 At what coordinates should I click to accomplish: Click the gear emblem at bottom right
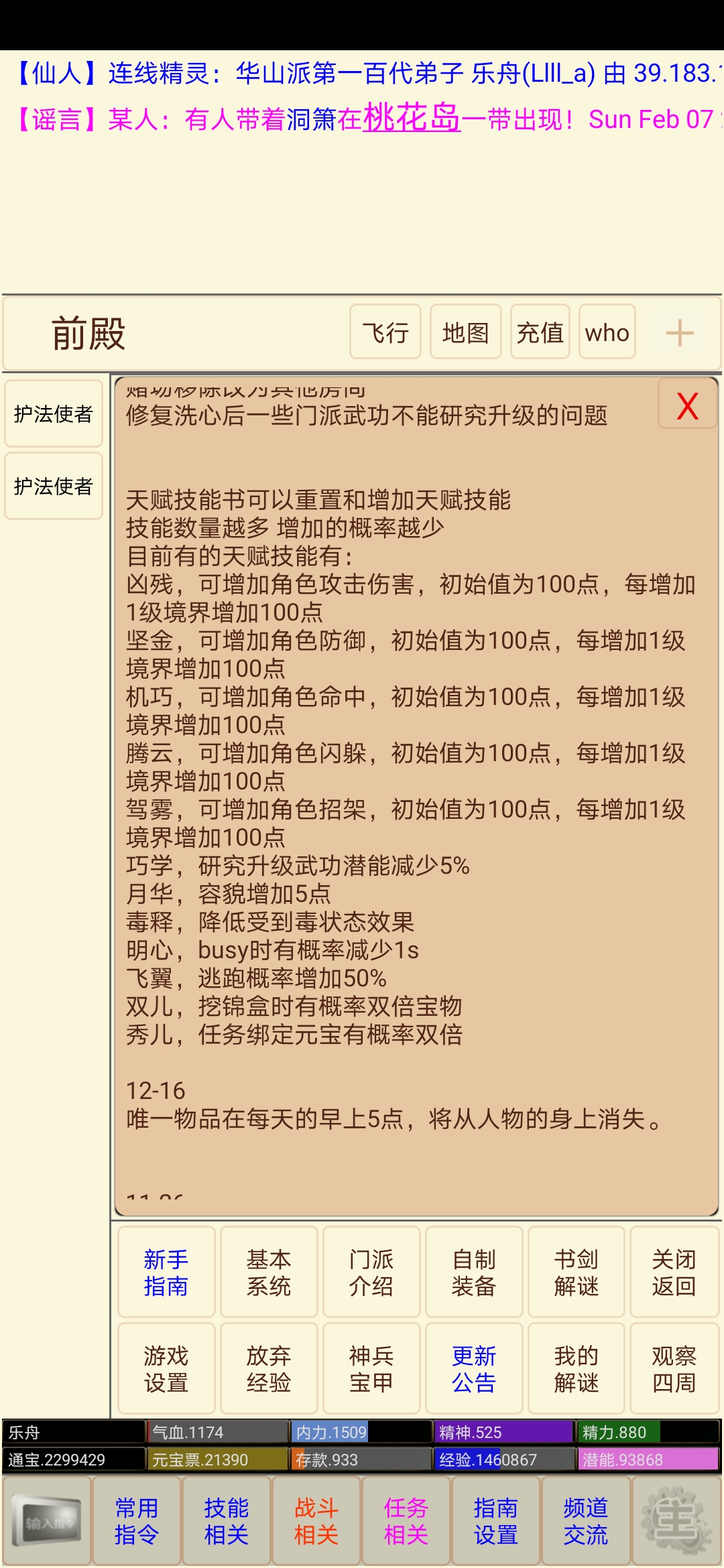coord(677,1521)
